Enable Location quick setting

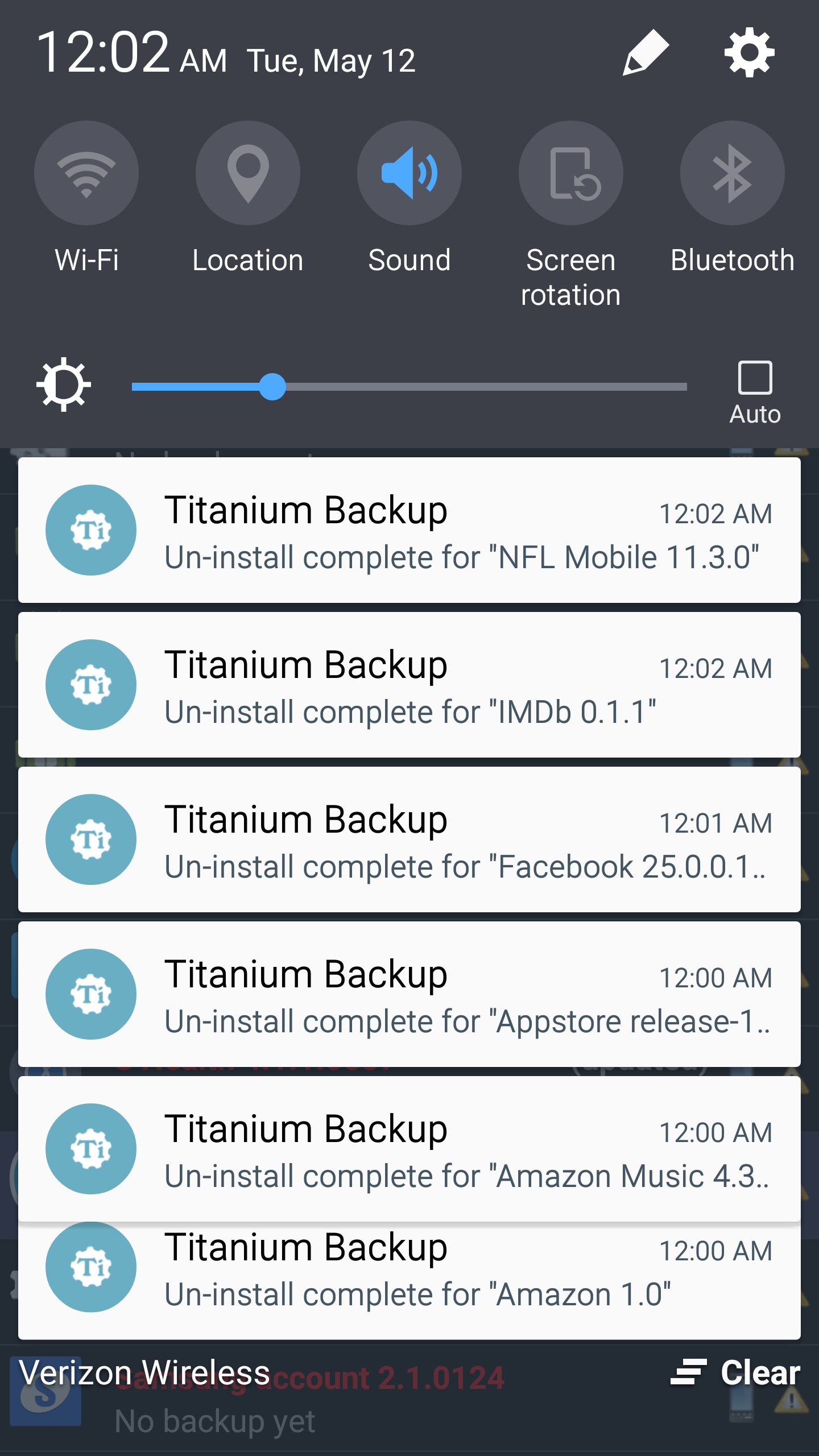[248, 173]
